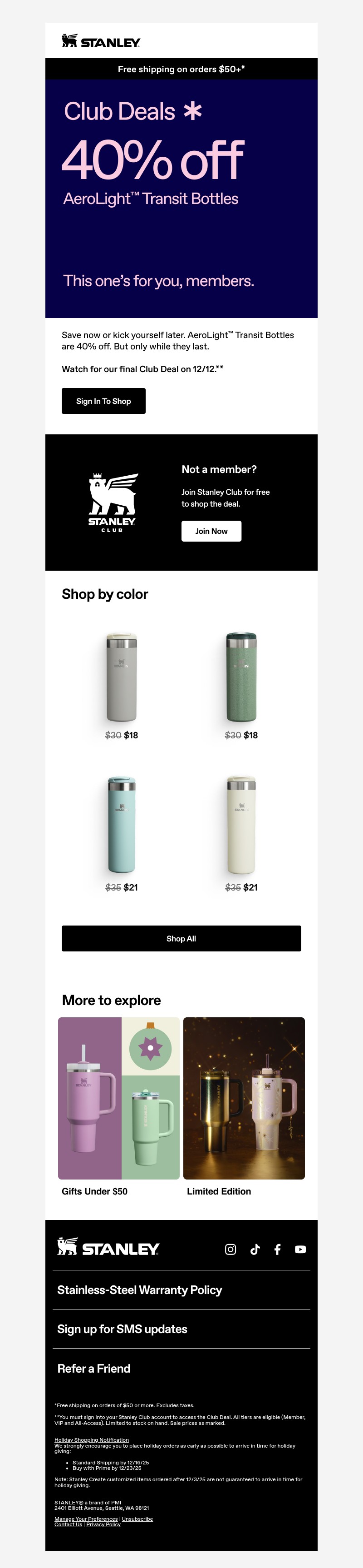
Task: Tap the Shop All button
Action: [181, 939]
